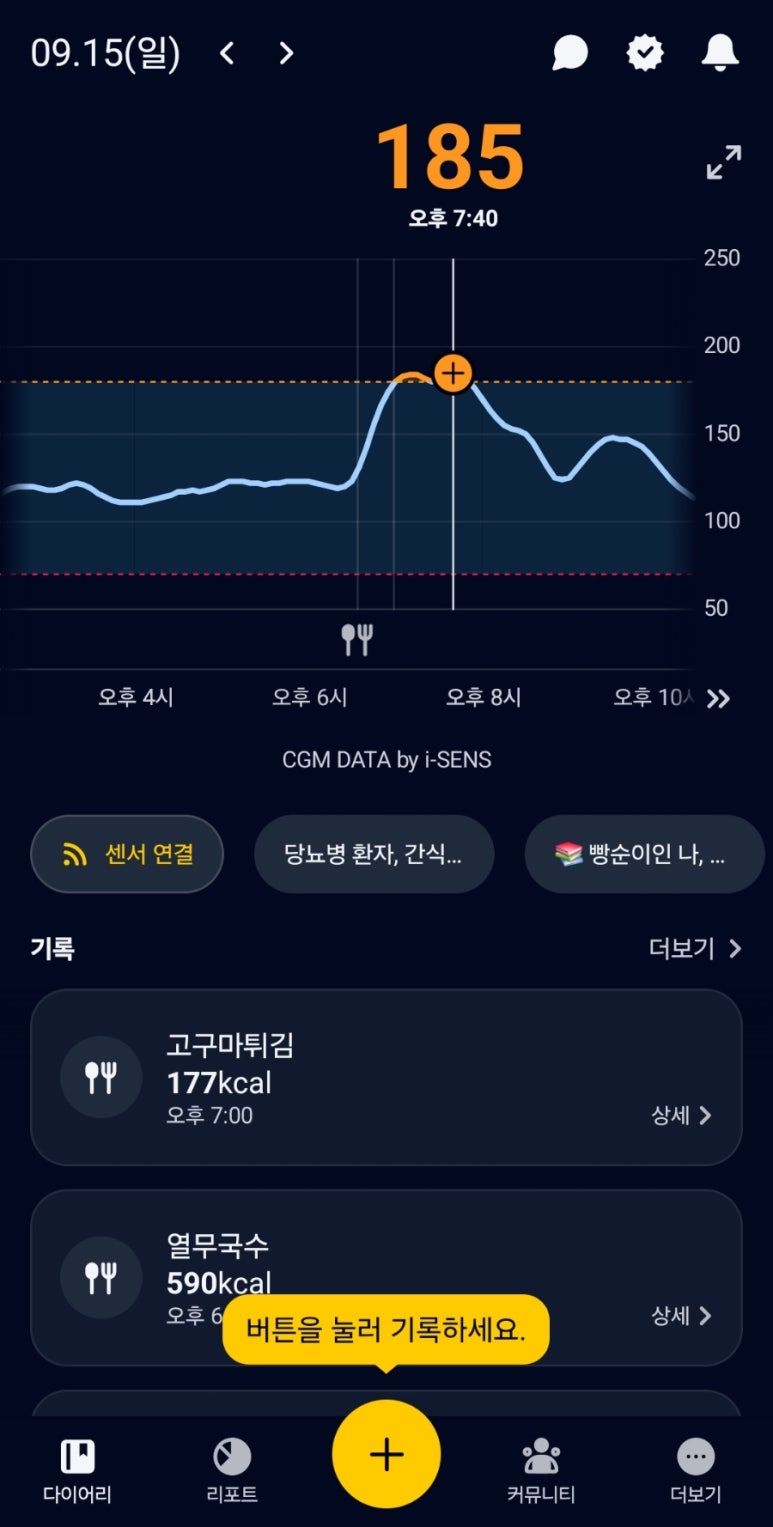This screenshot has height=1527, width=773.
Task: Expand later hours with the double chevron
Action: 717,698
